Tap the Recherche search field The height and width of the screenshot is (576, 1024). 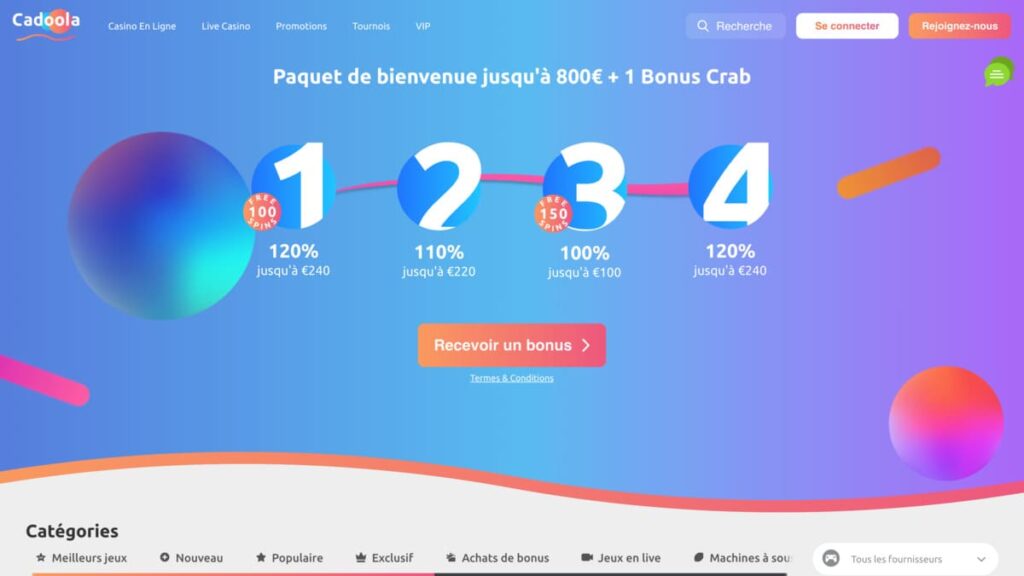(x=736, y=26)
